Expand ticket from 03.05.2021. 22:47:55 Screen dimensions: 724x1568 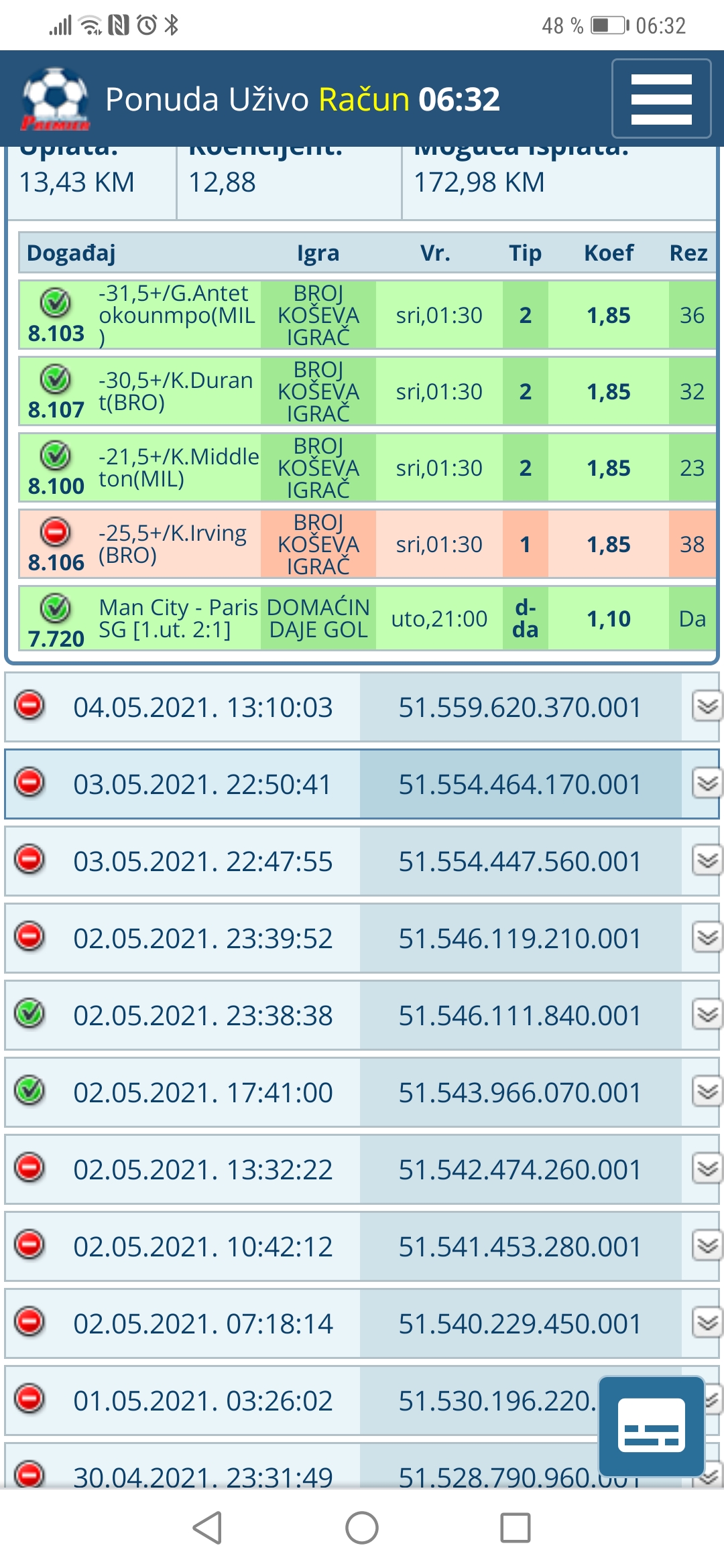707,861
